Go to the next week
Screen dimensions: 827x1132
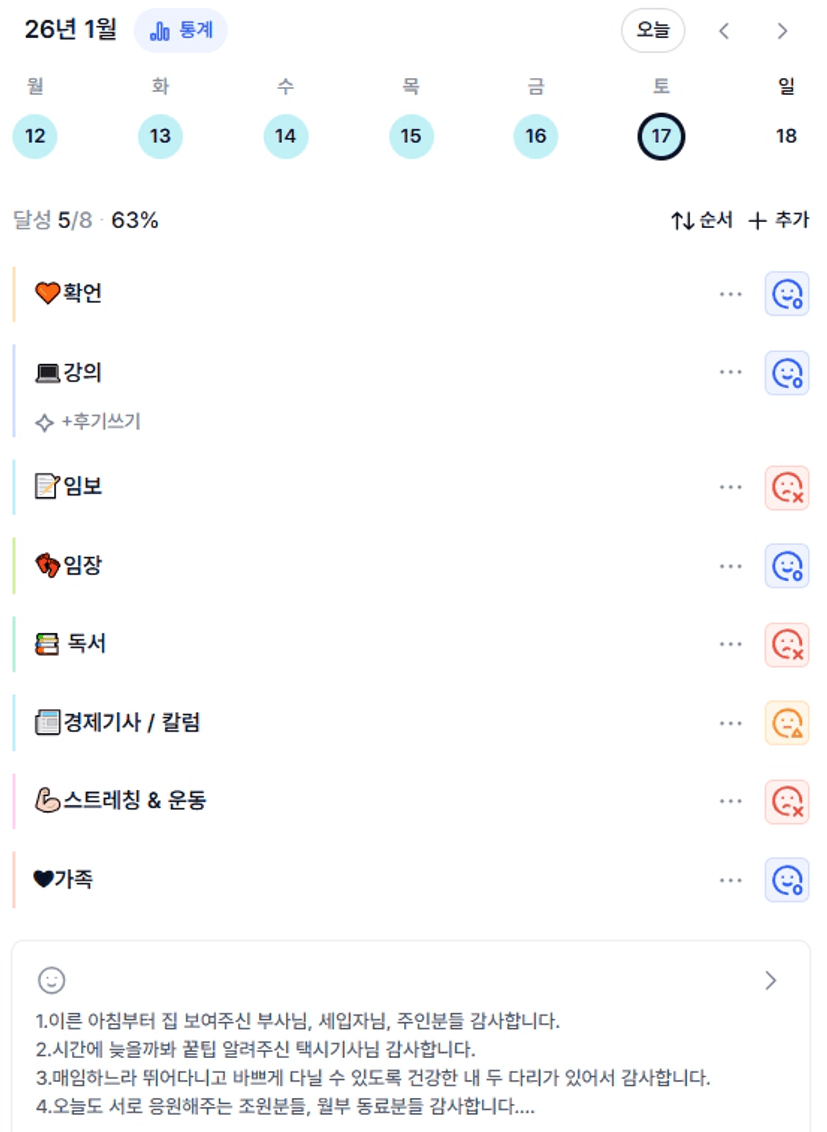pos(782,31)
